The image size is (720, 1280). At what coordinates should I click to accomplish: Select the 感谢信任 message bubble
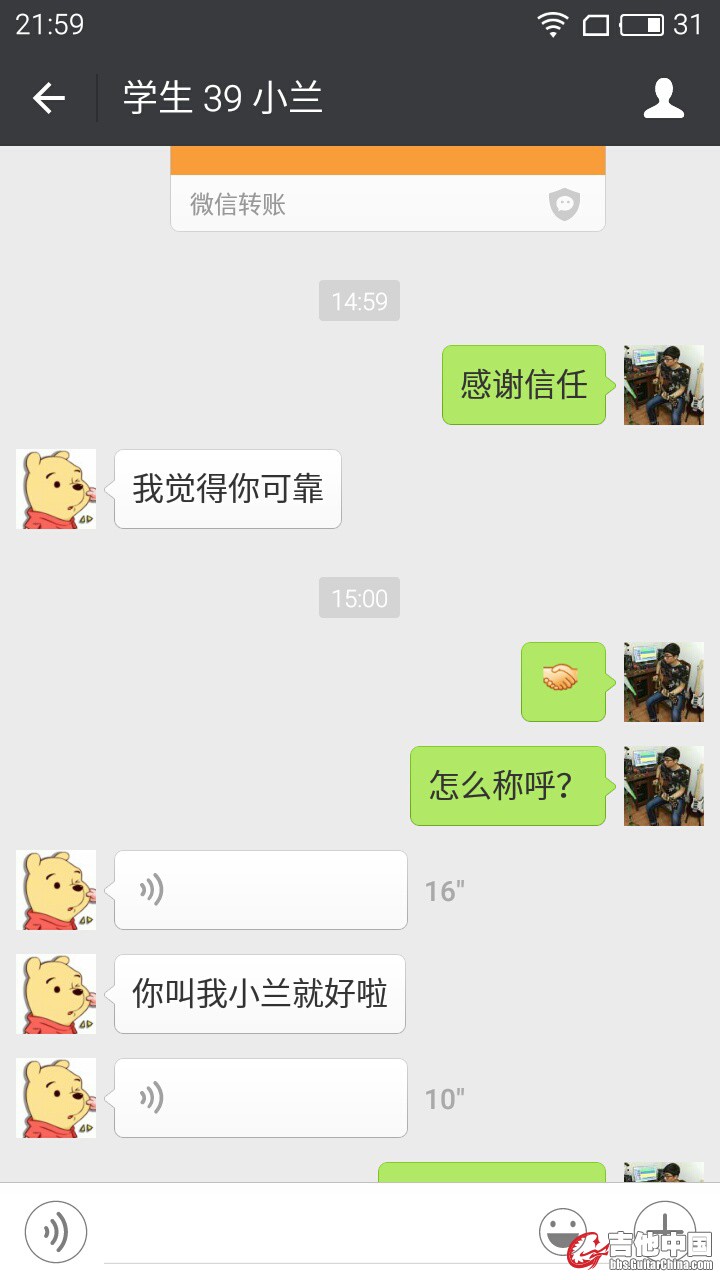[x=523, y=385]
